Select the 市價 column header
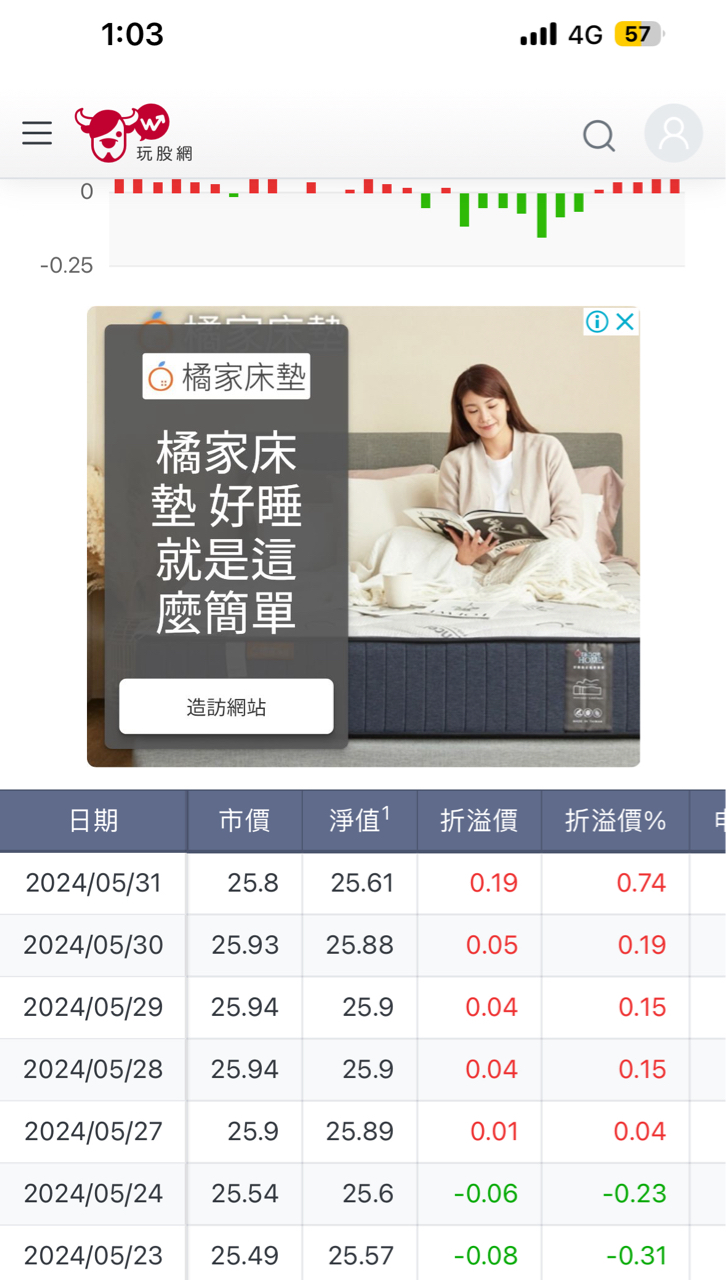The image size is (726, 1280). coord(245,820)
